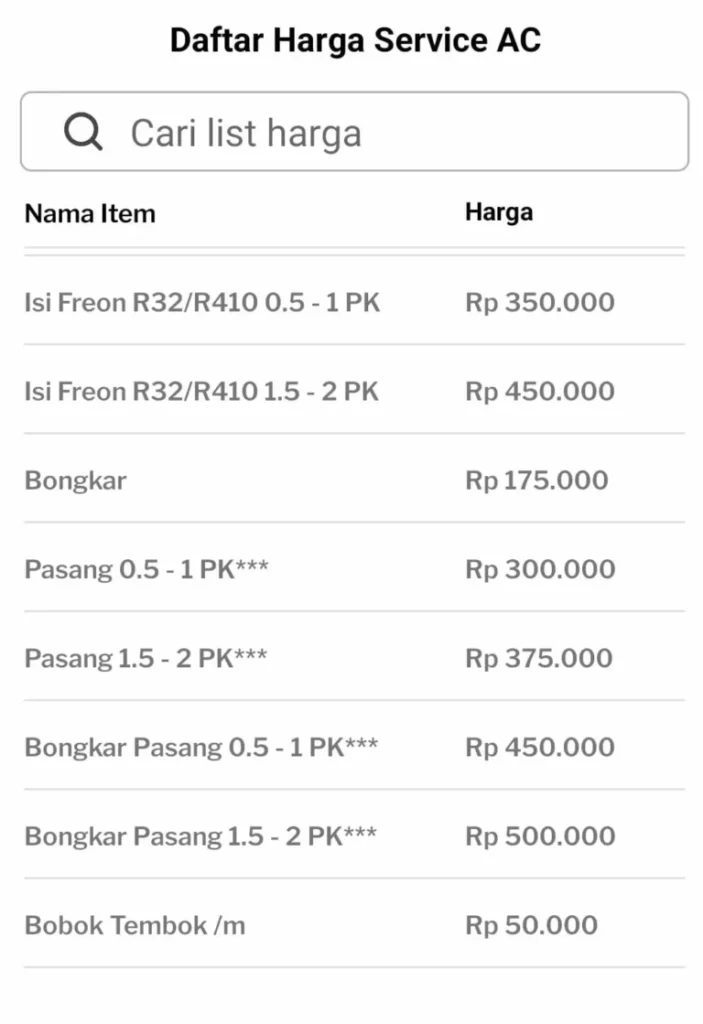Tap the "Cari list harga" search field
The image size is (703, 1024).
tap(354, 132)
